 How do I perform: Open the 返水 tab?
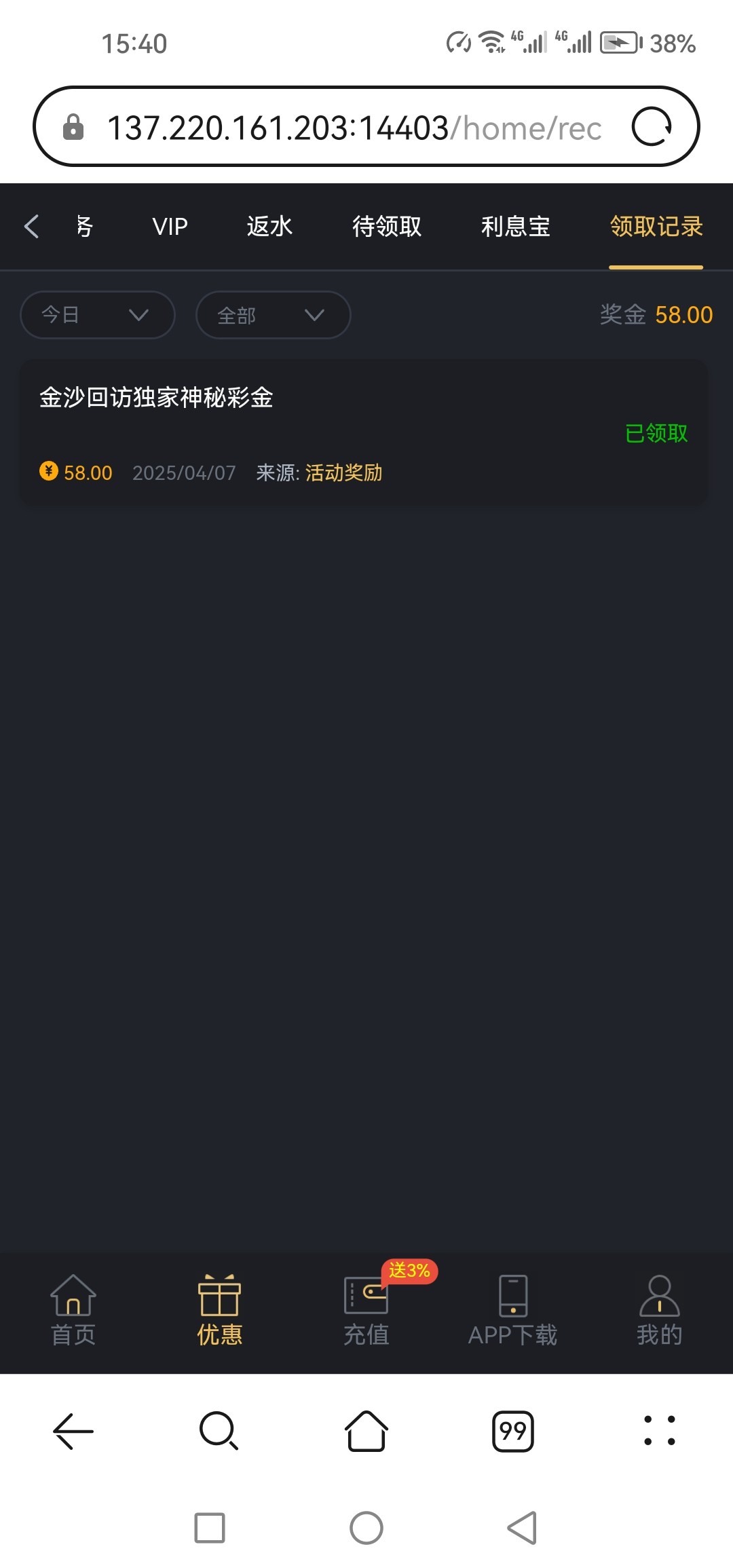pyautogui.click(x=269, y=226)
